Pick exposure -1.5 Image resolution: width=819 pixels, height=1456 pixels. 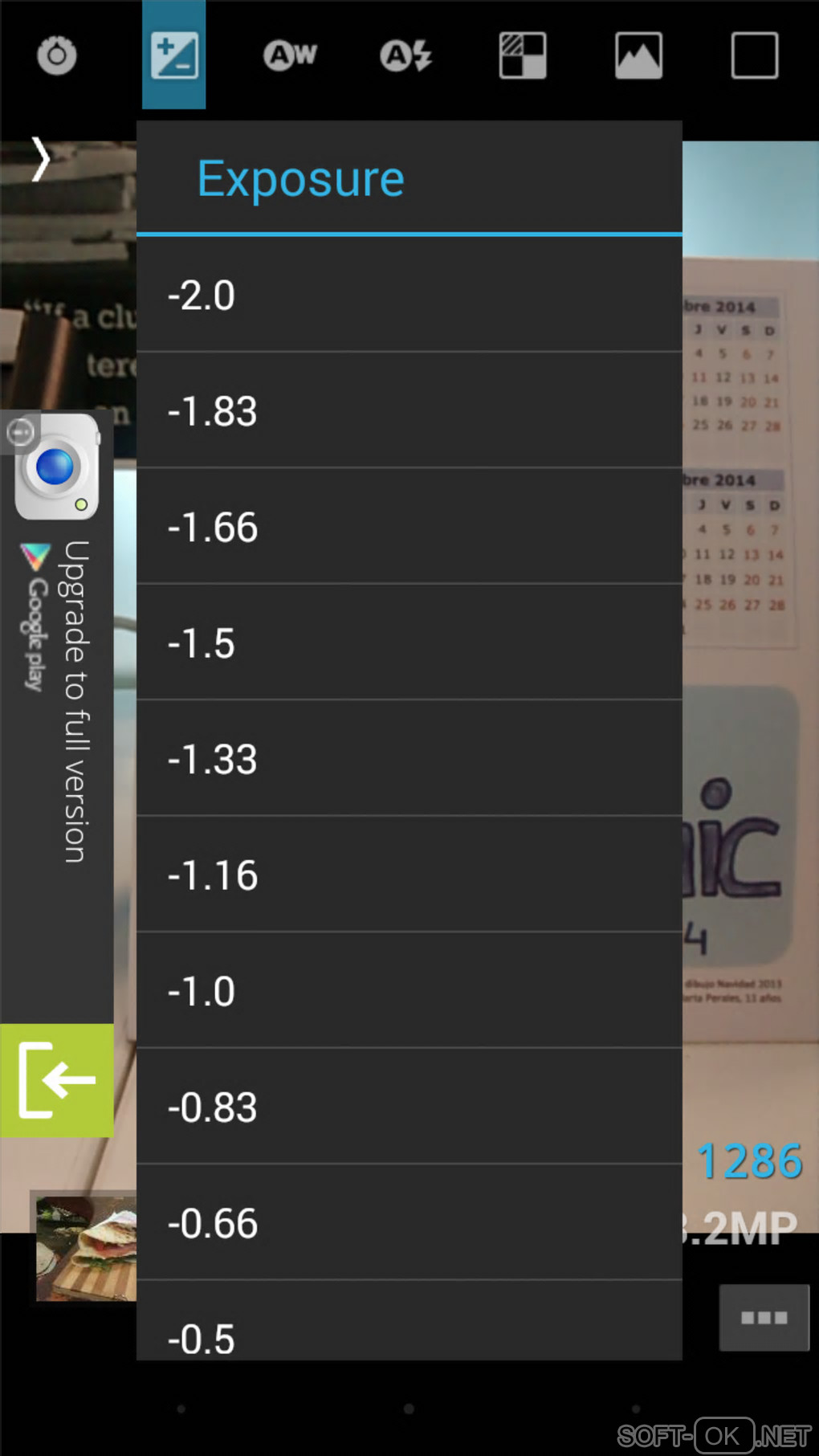pyautogui.click(x=409, y=642)
